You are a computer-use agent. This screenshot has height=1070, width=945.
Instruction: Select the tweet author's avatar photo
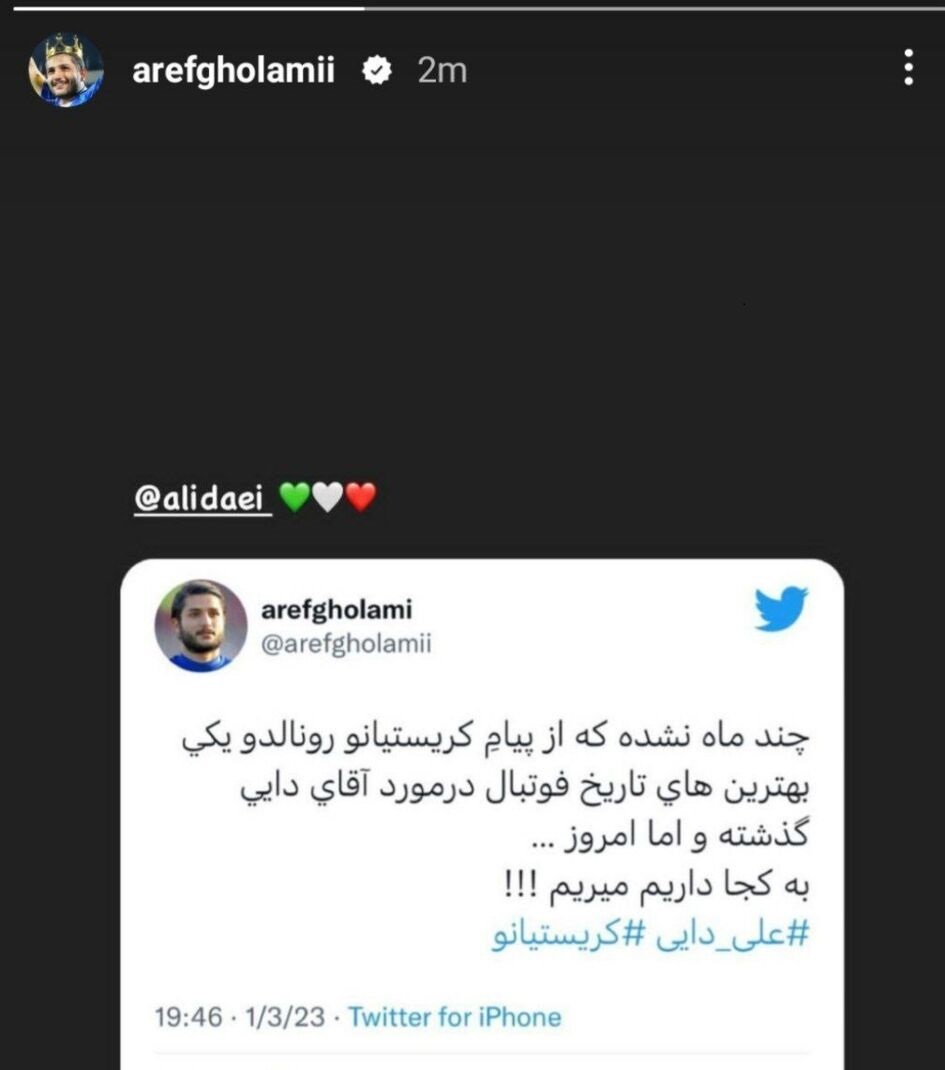203,625
